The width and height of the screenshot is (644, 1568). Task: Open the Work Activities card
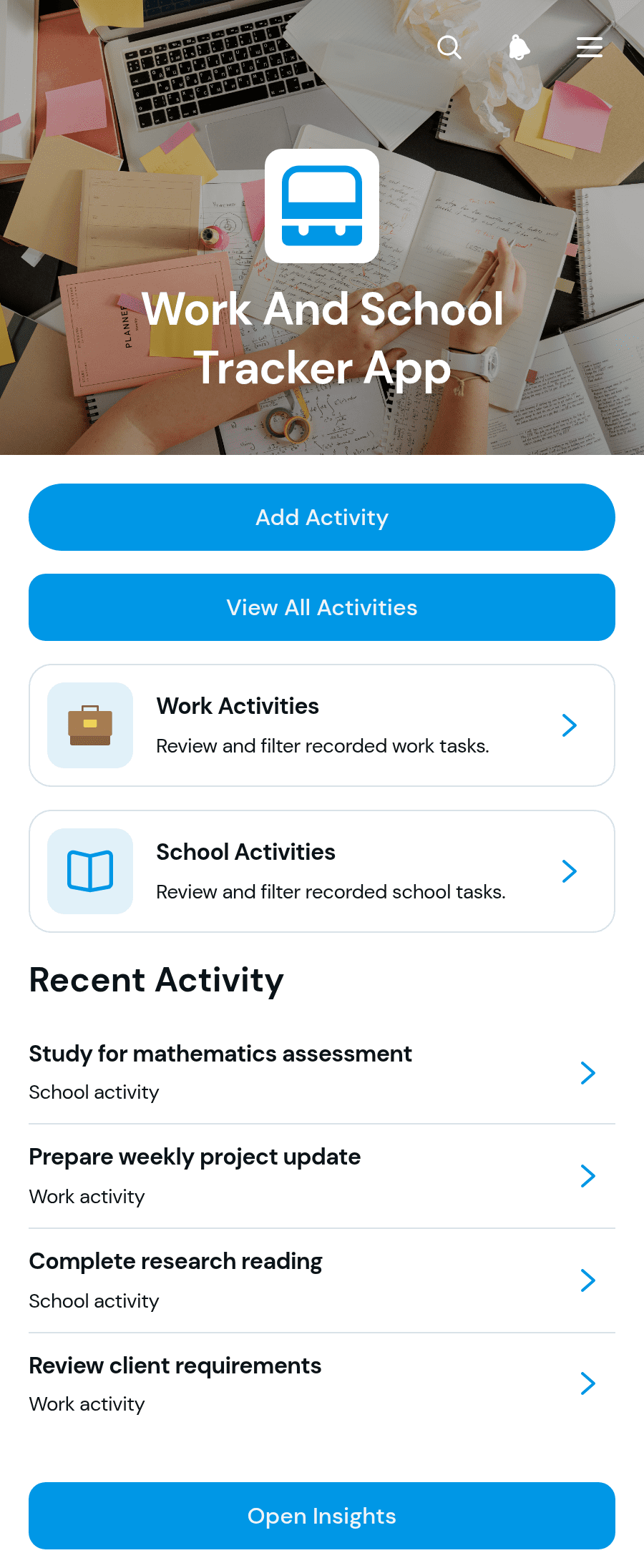tap(322, 725)
